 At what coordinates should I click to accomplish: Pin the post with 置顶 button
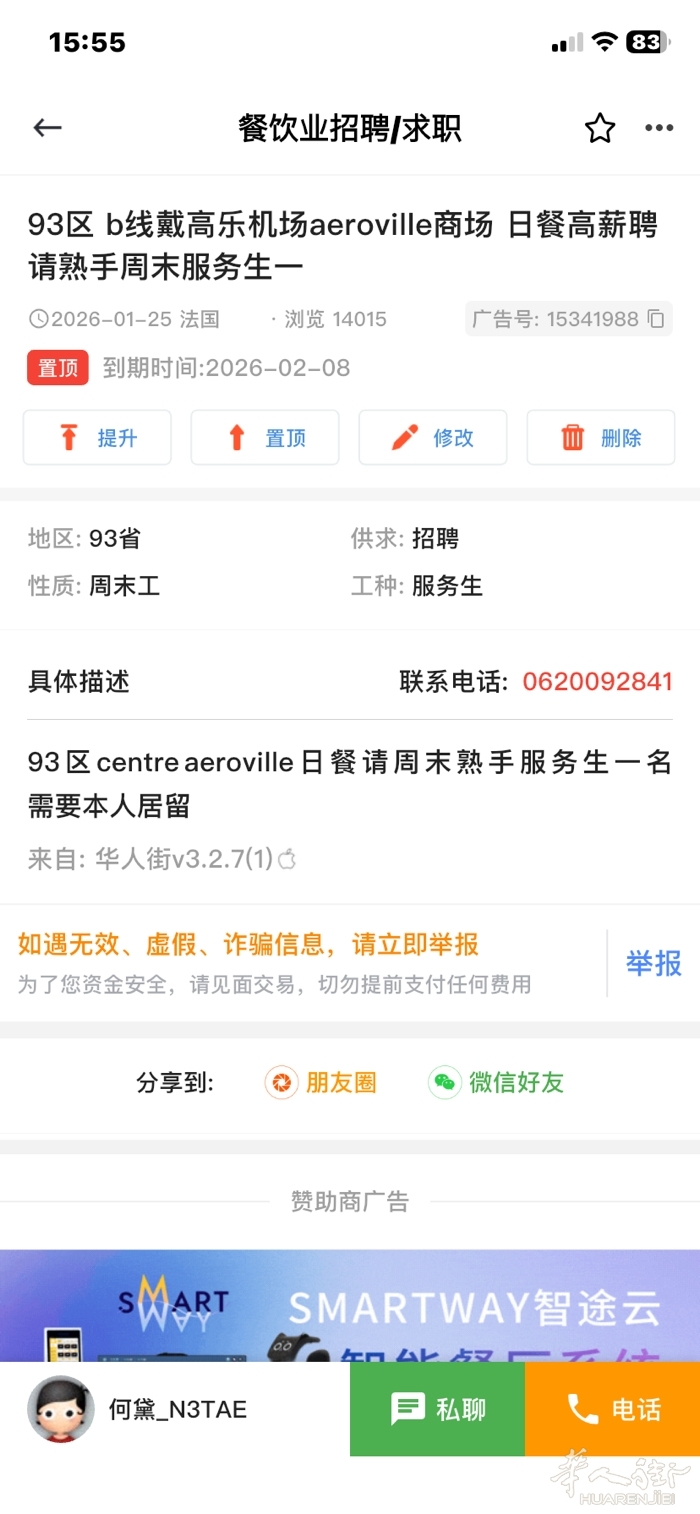click(265, 438)
